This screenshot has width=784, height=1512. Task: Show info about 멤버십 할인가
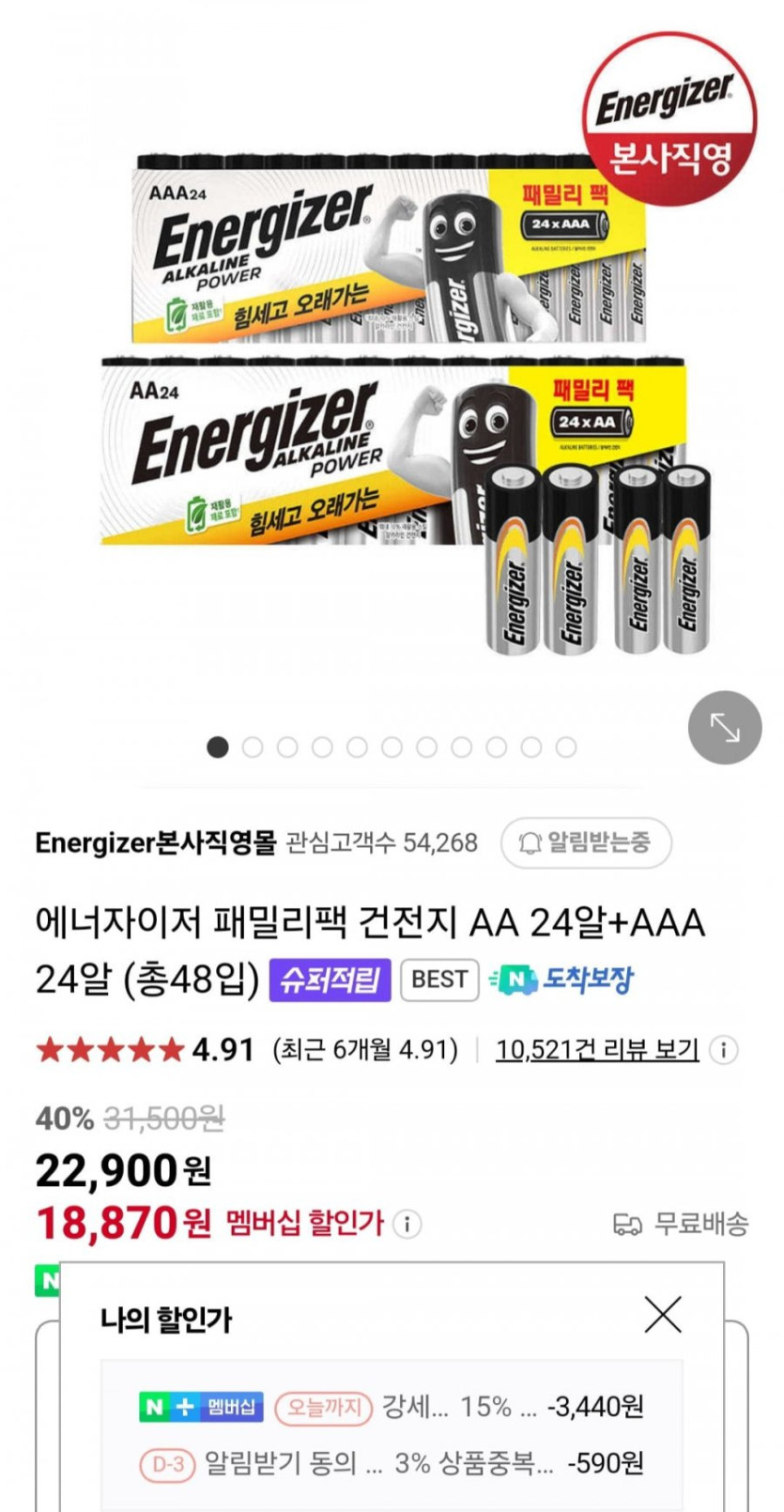(407, 1224)
